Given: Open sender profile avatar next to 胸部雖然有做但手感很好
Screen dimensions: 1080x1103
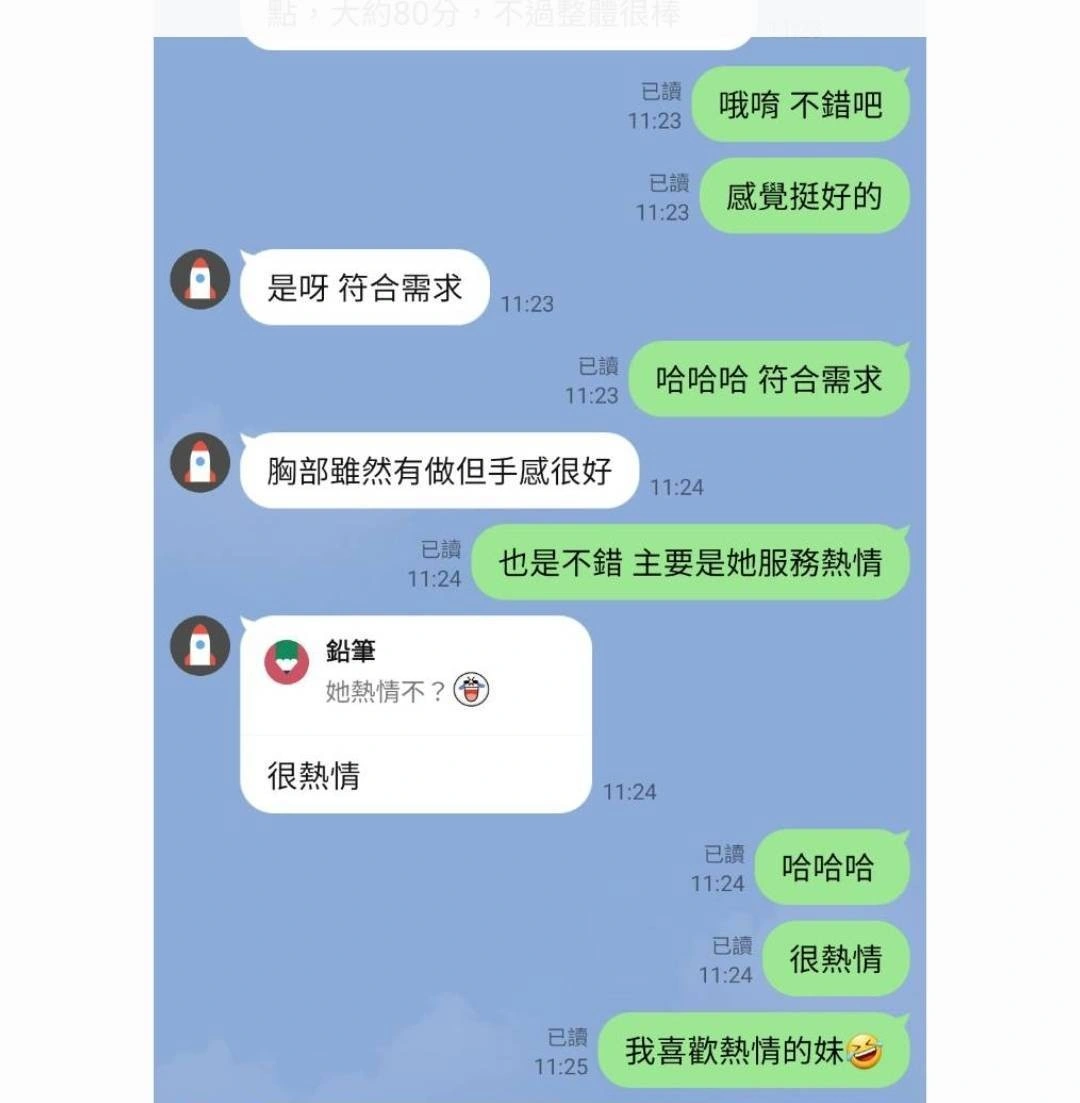Looking at the screenshot, I should pyautogui.click(x=200, y=463).
